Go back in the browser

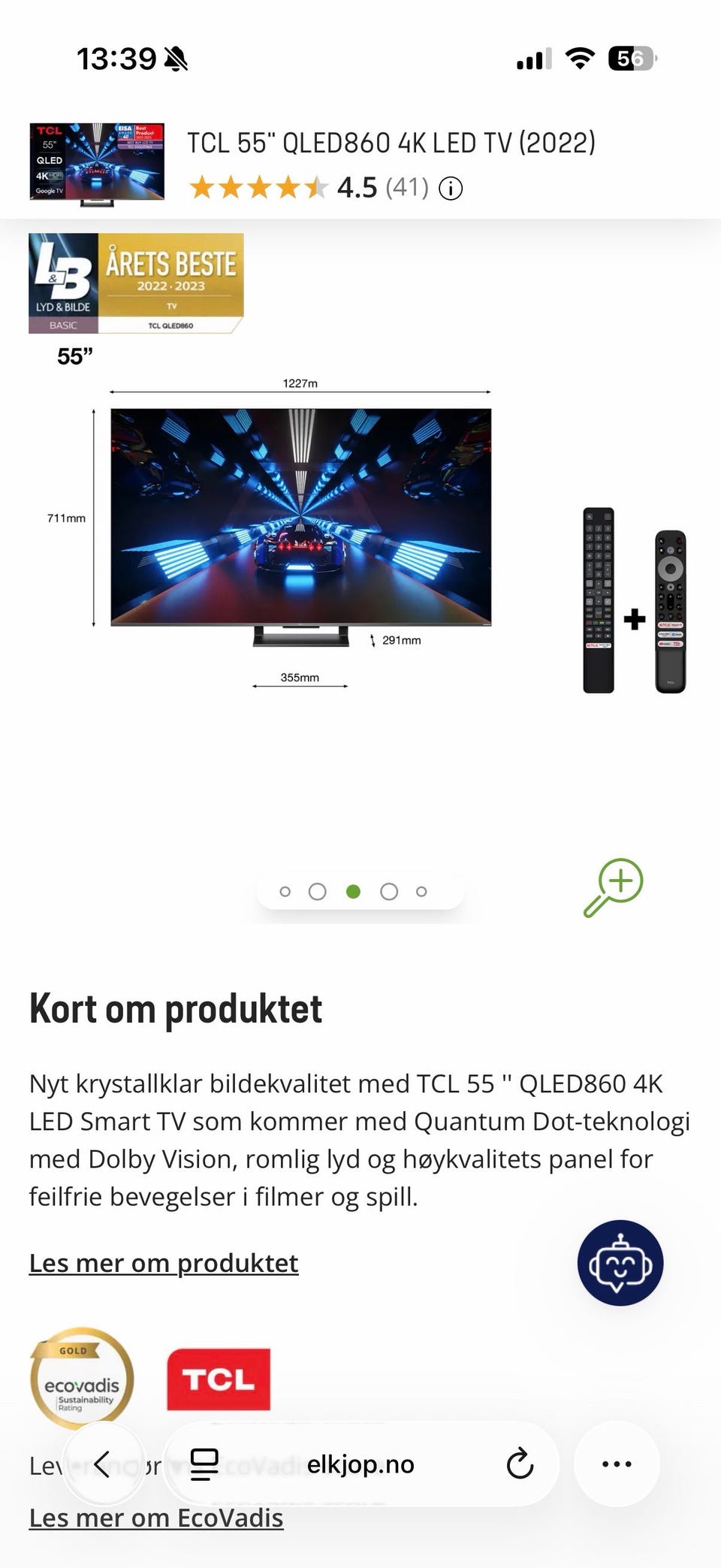[103, 1464]
